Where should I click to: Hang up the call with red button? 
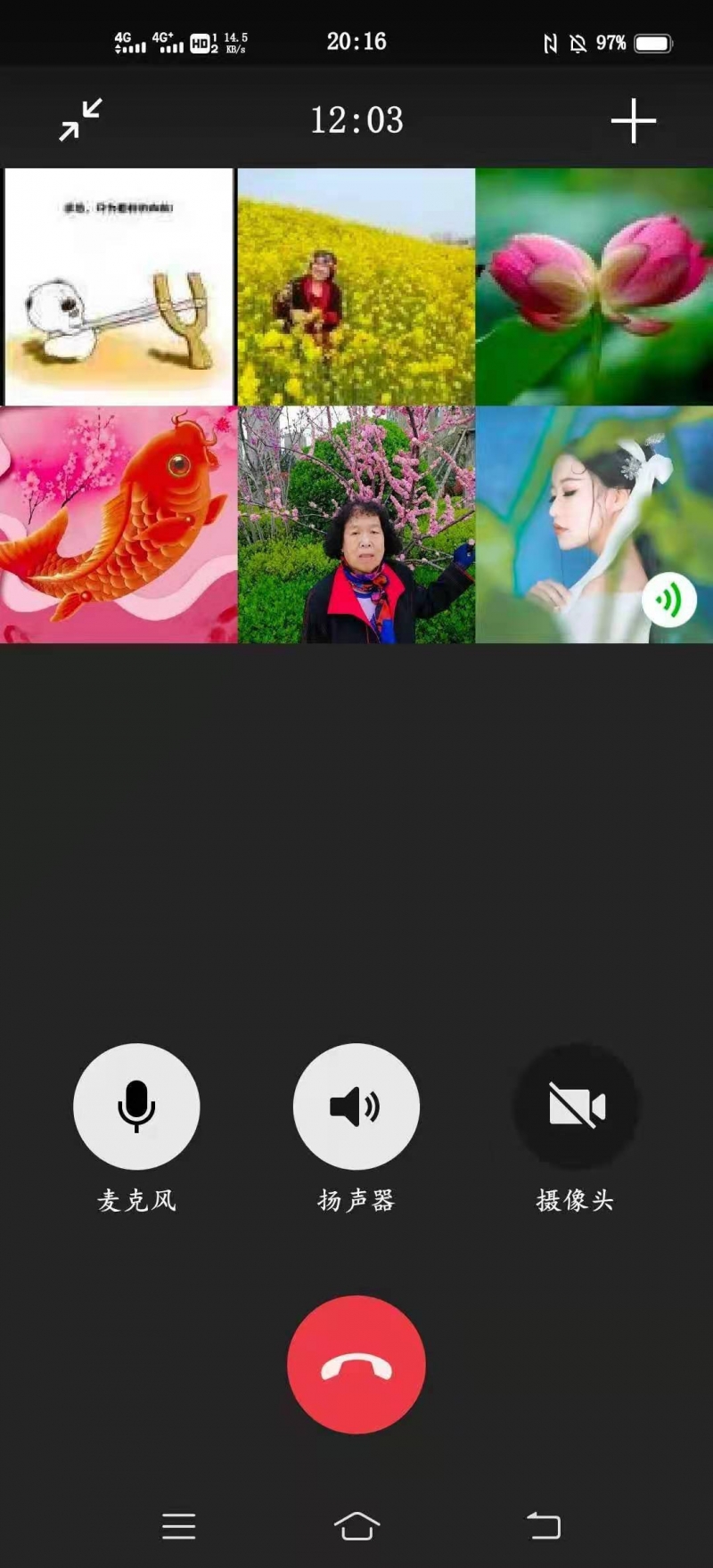[356, 1364]
